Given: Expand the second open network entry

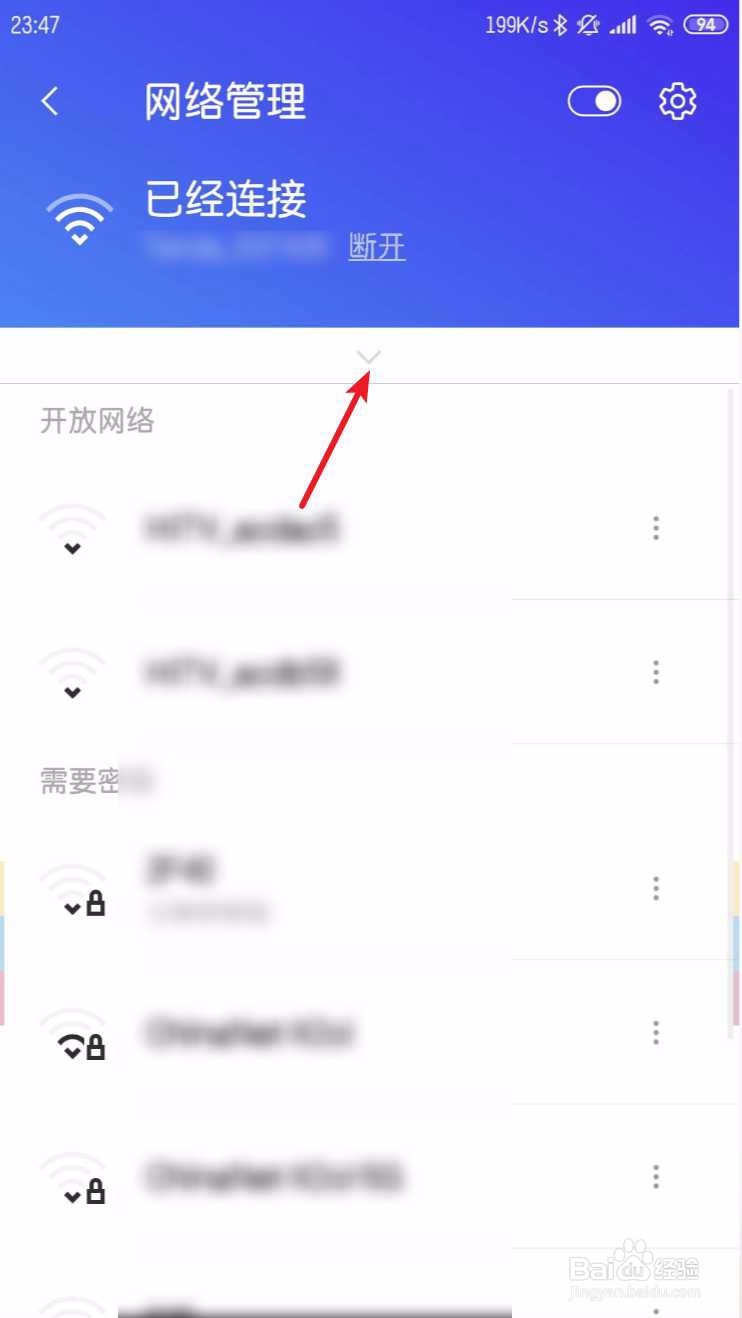Looking at the screenshot, I should coord(71,692).
